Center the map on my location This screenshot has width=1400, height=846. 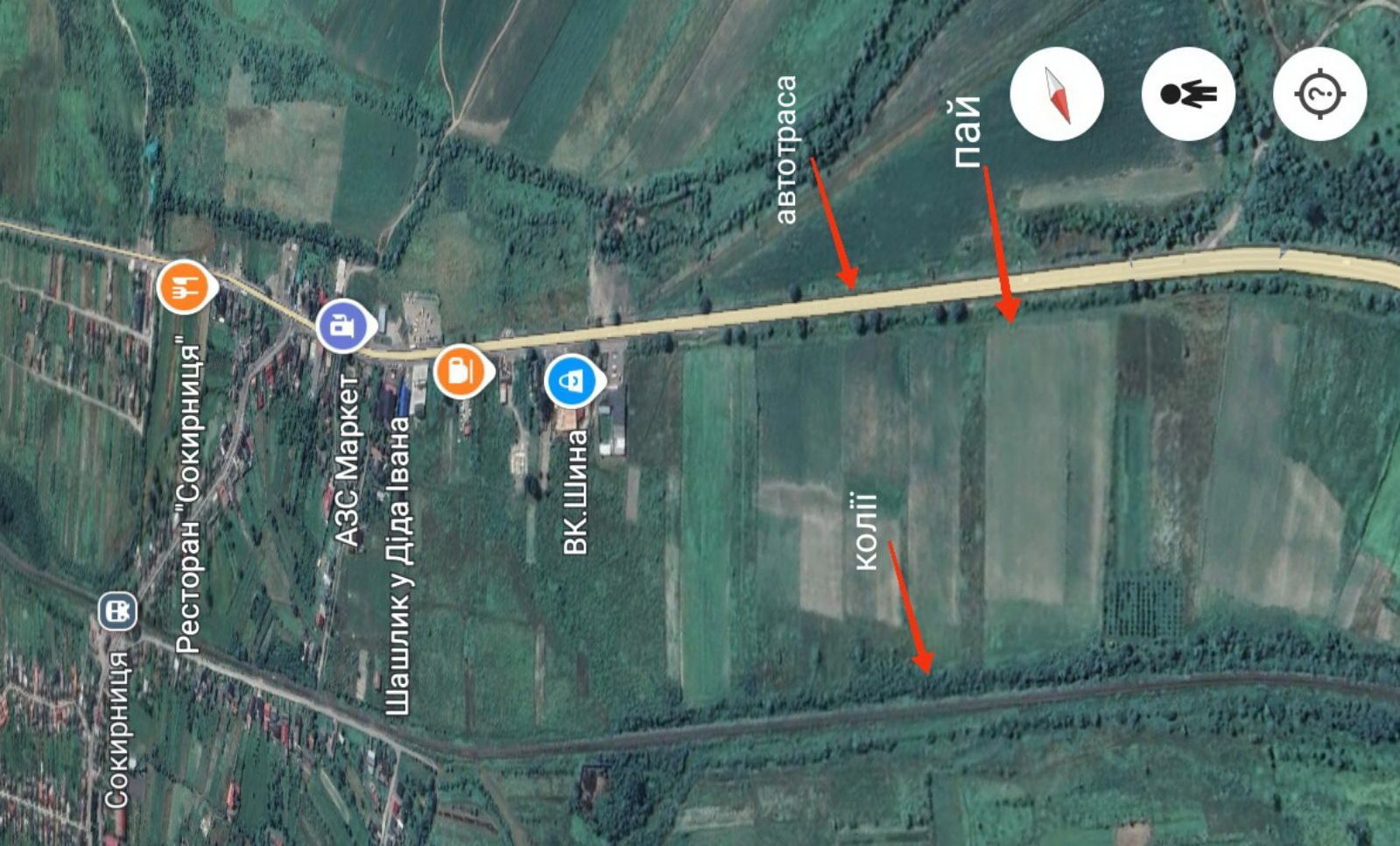pyautogui.click(x=1319, y=94)
